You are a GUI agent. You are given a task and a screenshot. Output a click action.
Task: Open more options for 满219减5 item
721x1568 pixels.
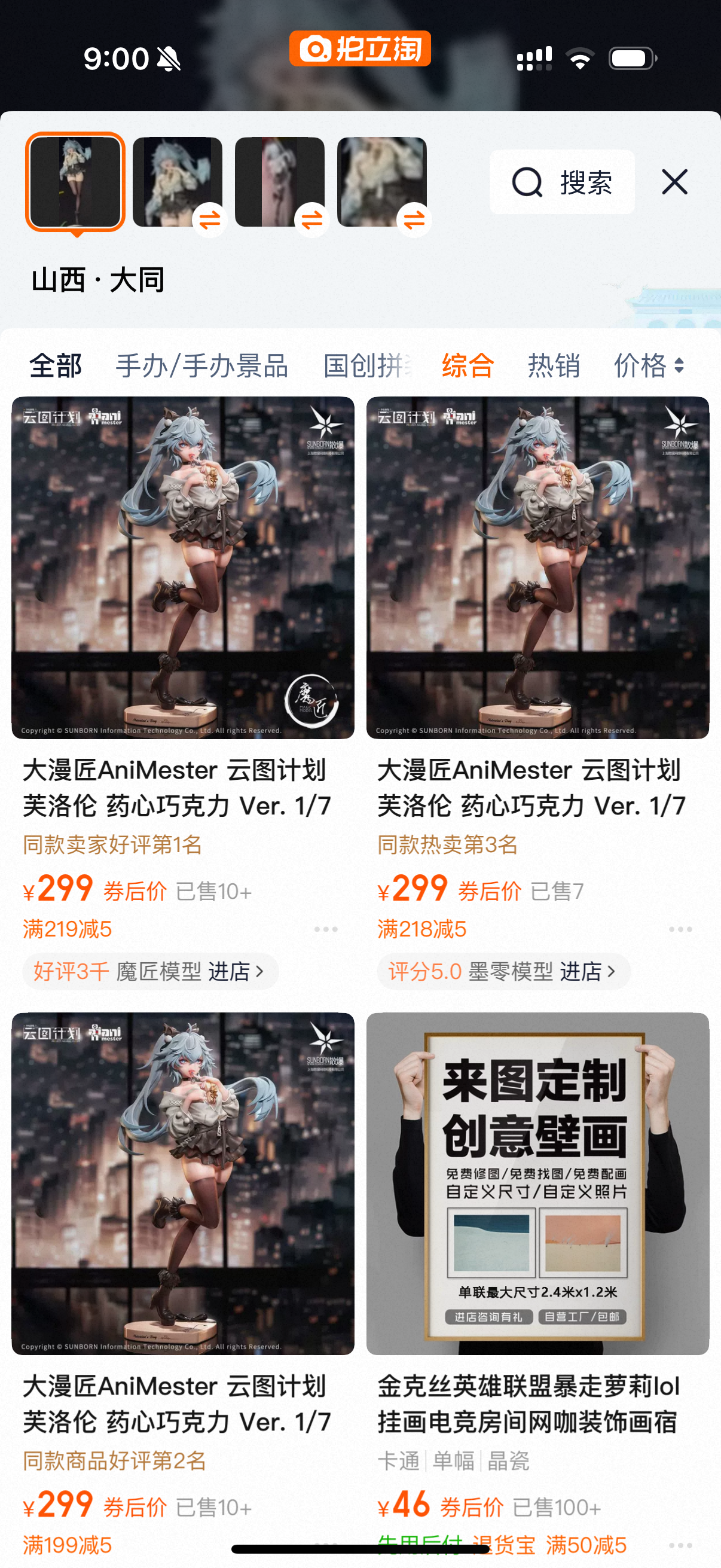click(325, 929)
